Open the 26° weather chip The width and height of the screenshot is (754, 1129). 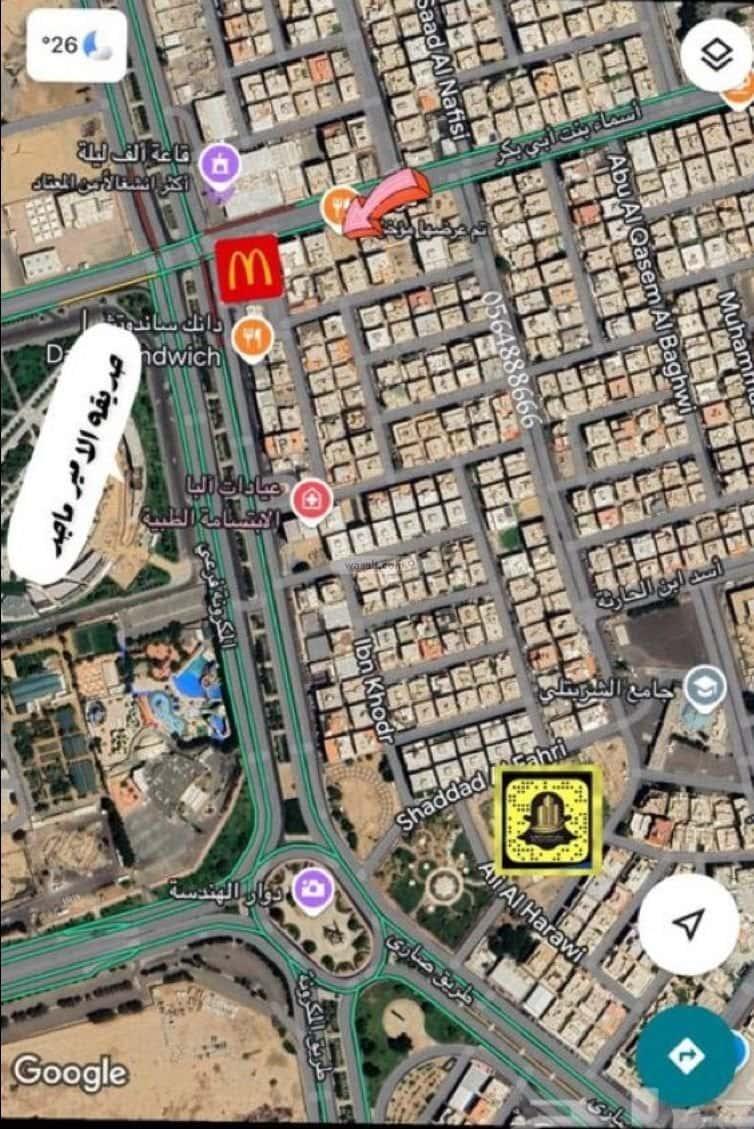(76, 45)
